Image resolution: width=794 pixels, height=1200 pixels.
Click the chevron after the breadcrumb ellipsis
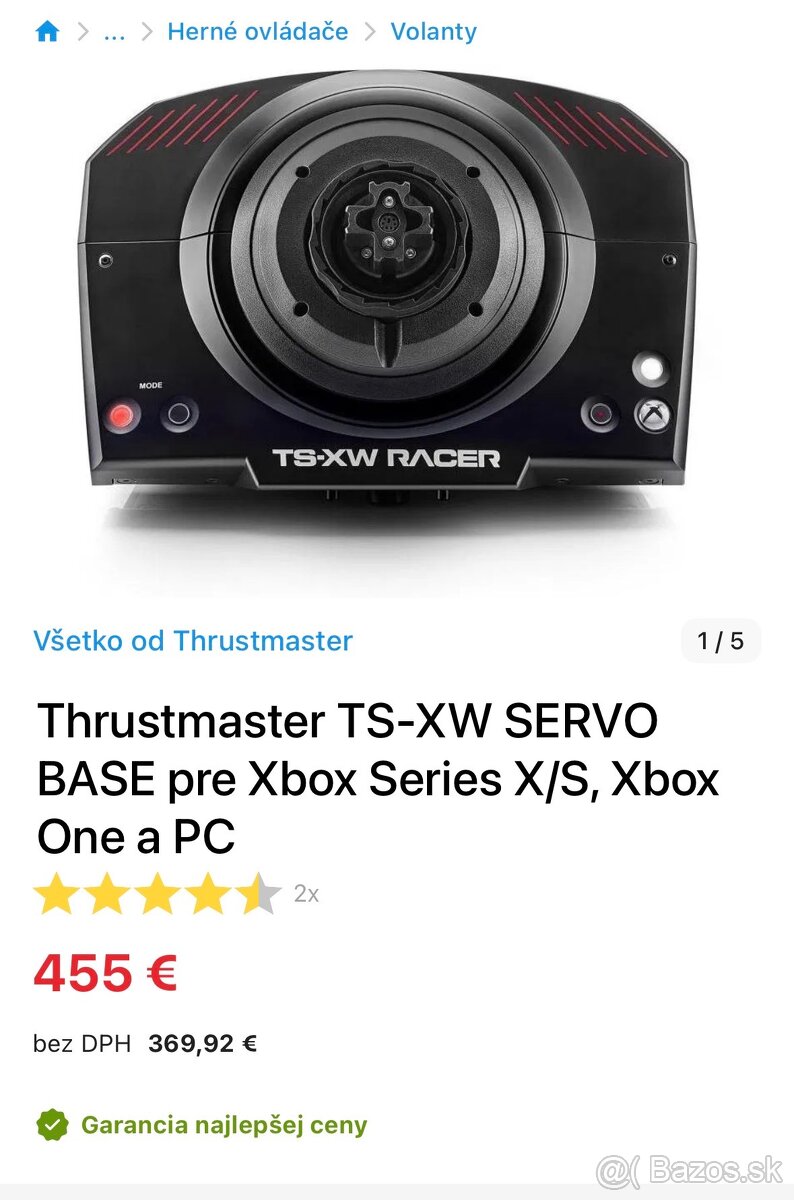click(146, 31)
